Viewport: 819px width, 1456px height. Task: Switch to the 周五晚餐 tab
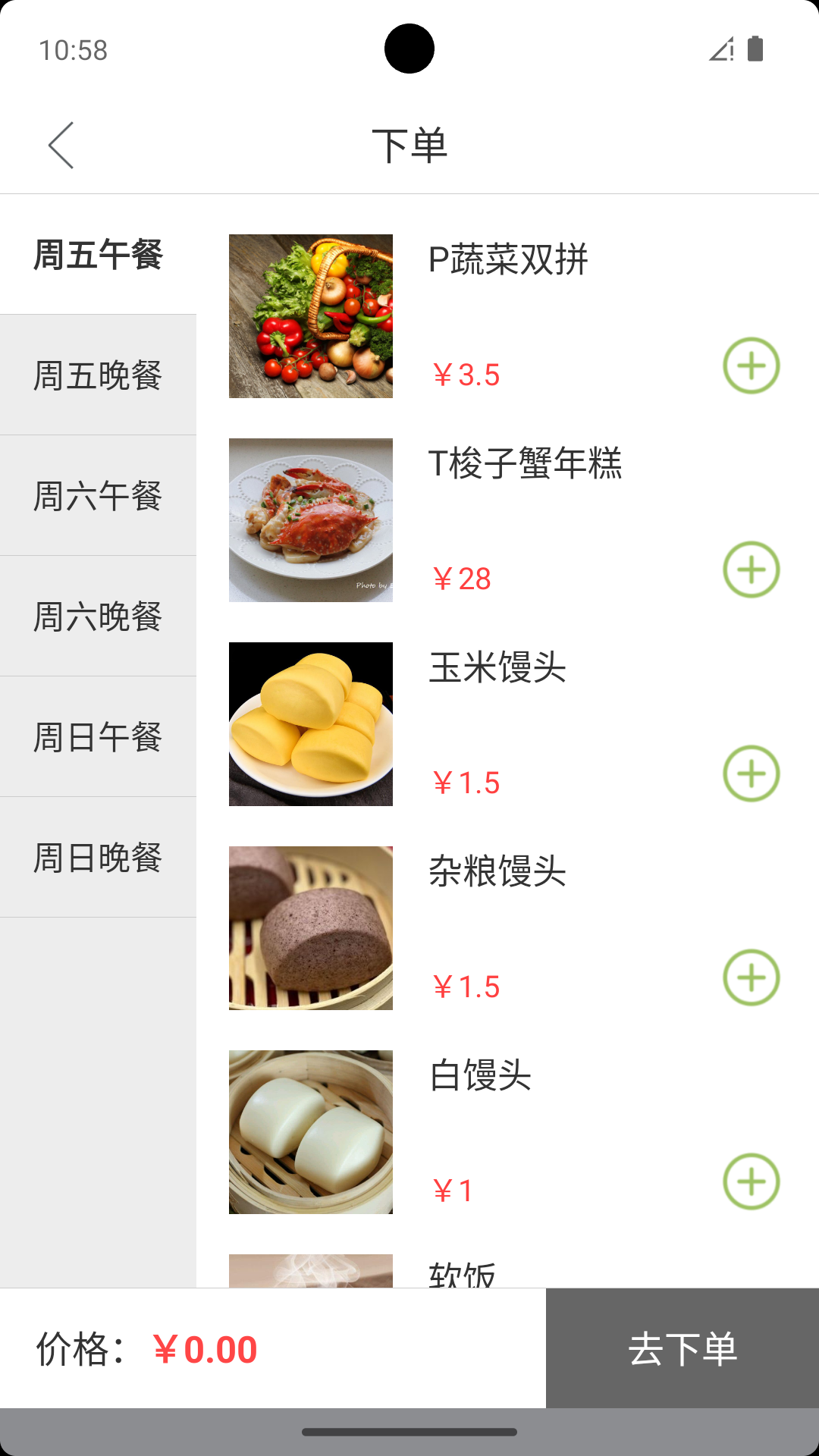click(98, 375)
